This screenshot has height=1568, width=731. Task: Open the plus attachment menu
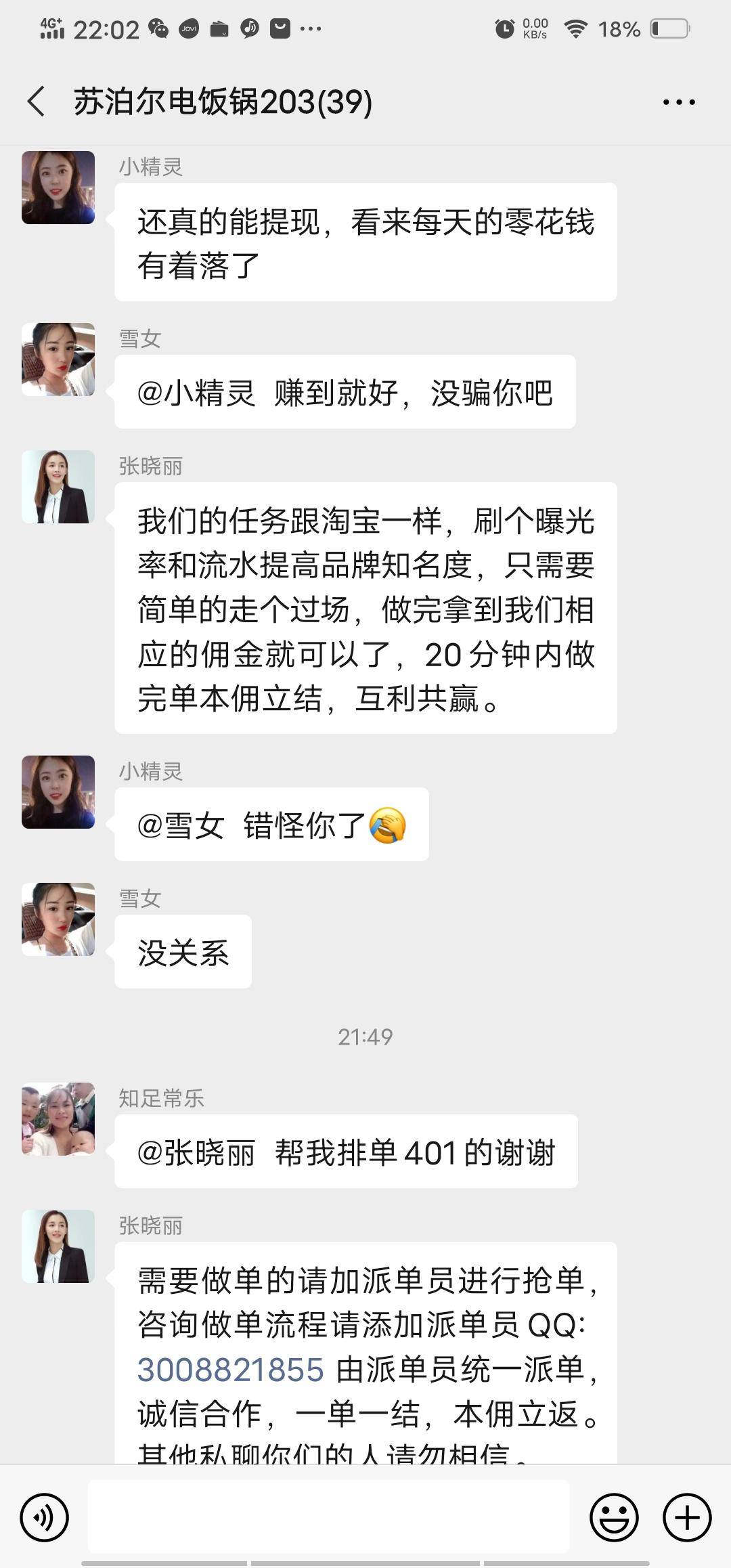tap(686, 1518)
